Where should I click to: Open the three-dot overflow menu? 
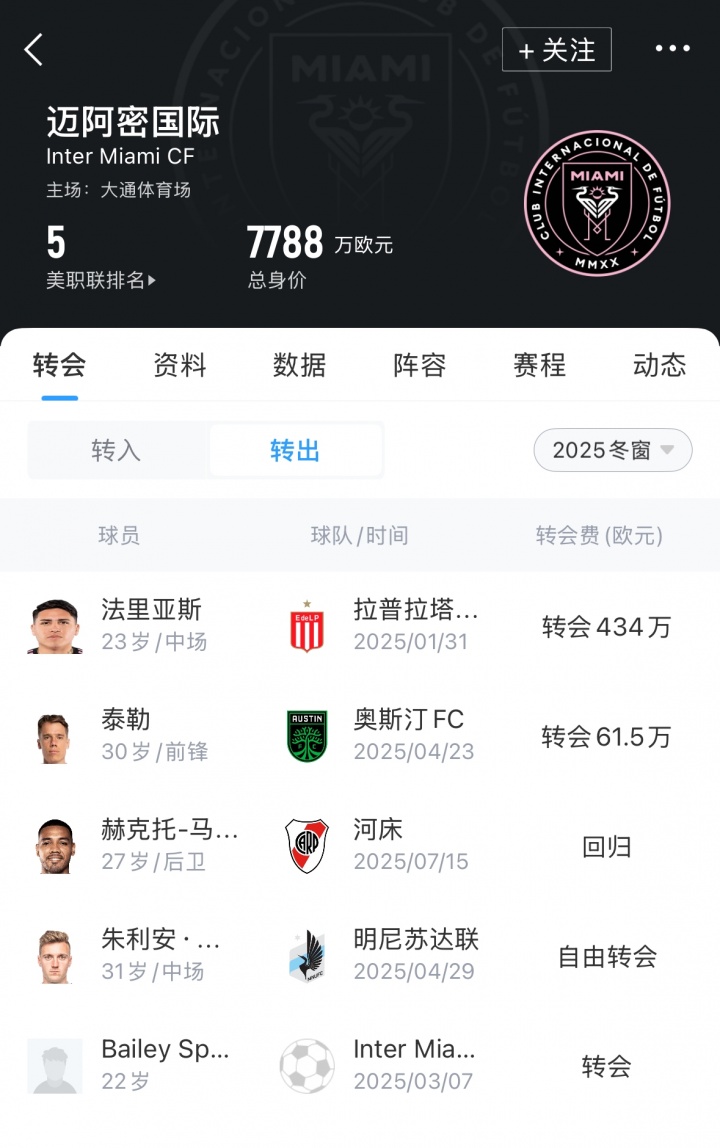[672, 49]
